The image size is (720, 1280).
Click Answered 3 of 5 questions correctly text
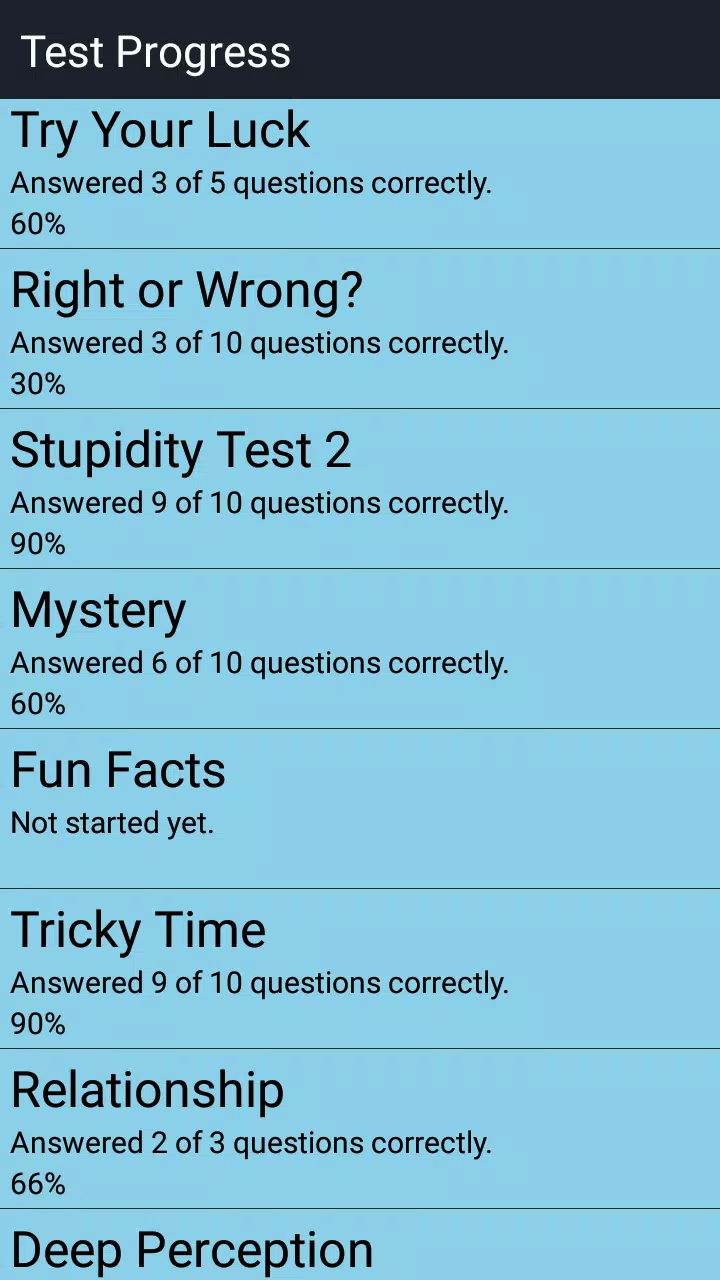point(251,182)
